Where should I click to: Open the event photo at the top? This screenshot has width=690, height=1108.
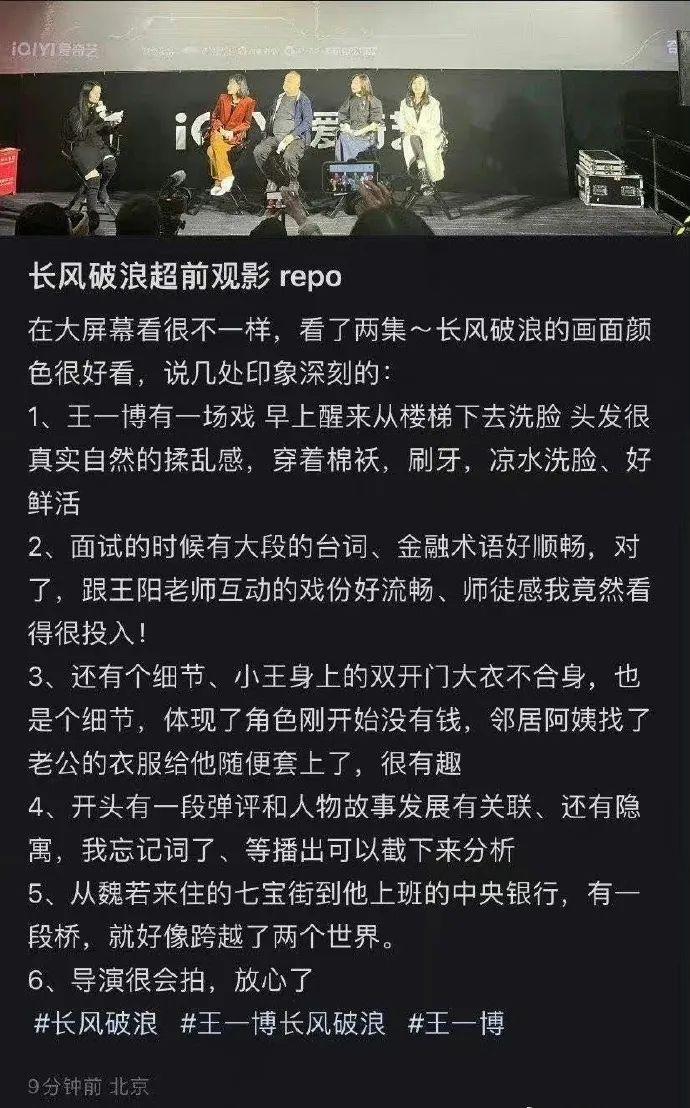tap(345, 118)
